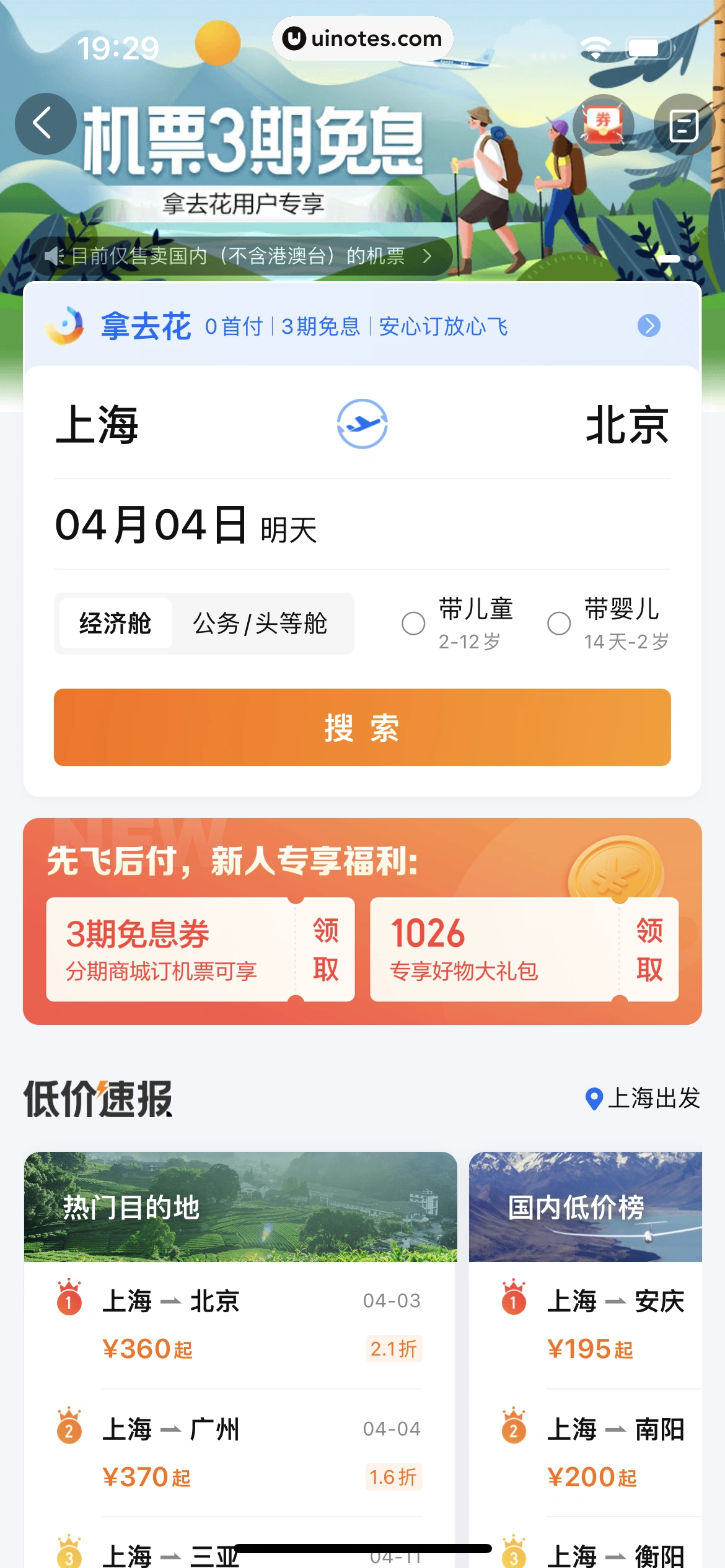The width and height of the screenshot is (725, 1568).
Task: Change destination city 北京
Action: pyautogui.click(x=626, y=425)
